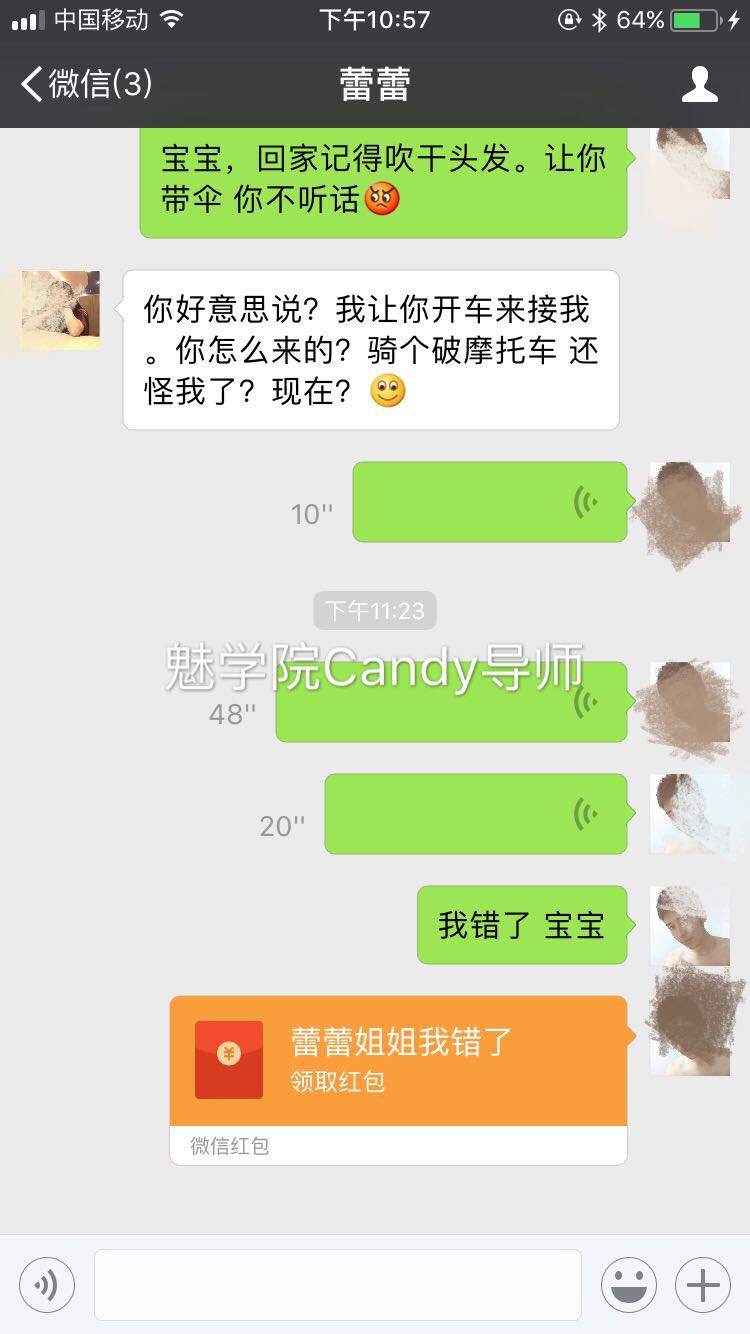Tap the message input field to type
Screen dimensions: 750x1334
point(337,1284)
